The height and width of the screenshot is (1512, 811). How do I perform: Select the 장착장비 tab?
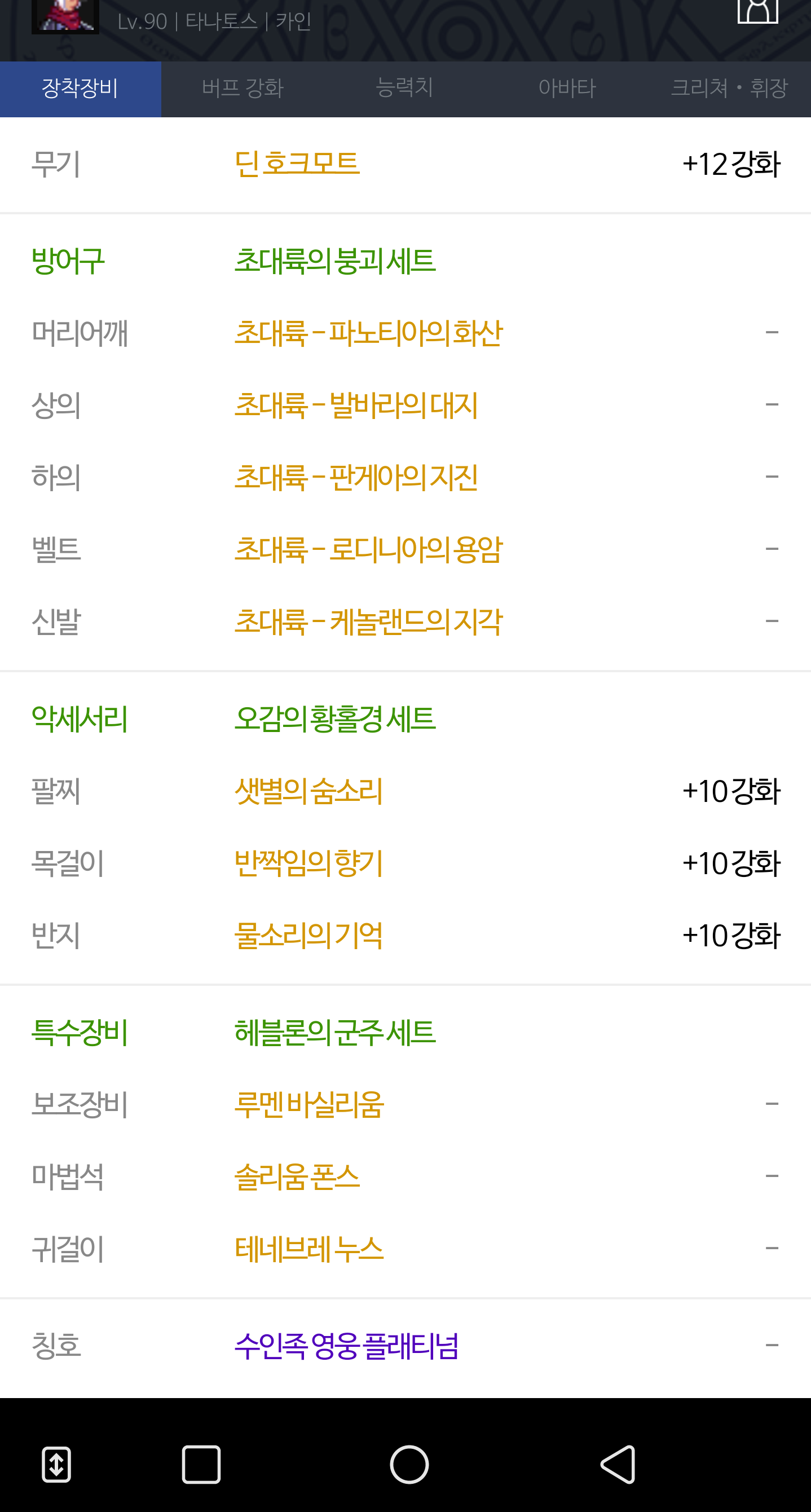pos(81,89)
